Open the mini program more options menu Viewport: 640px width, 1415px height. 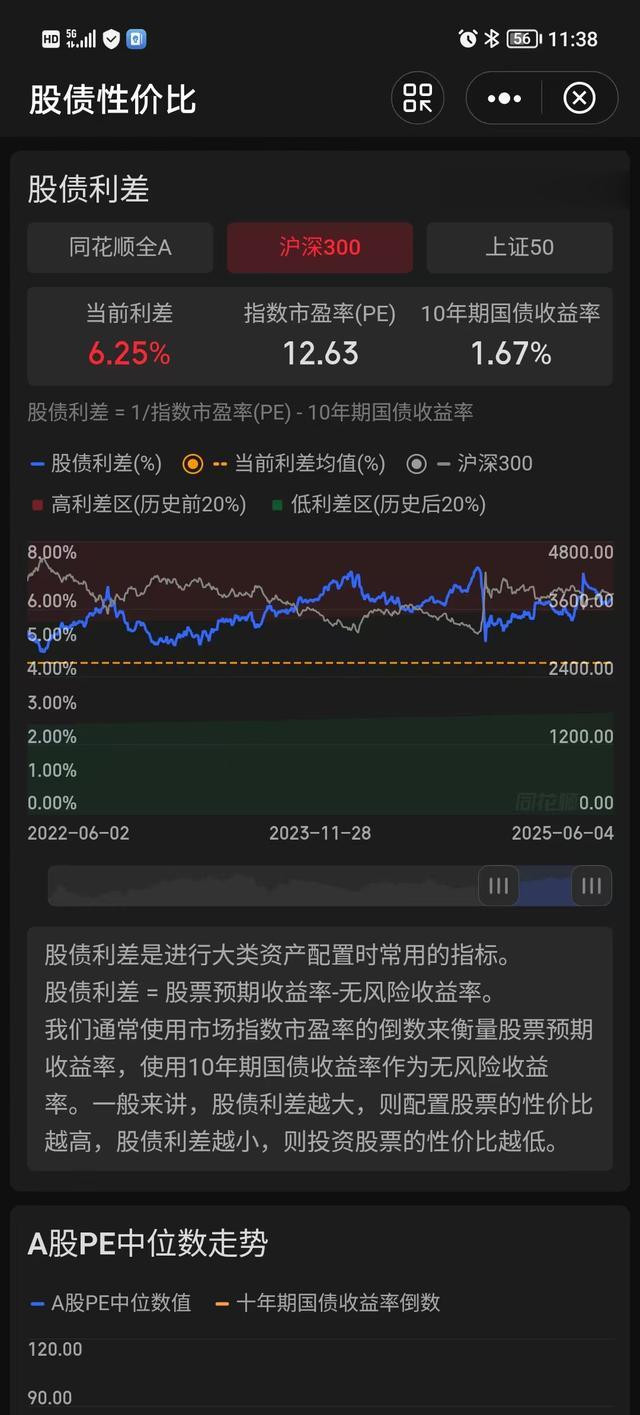tap(503, 98)
